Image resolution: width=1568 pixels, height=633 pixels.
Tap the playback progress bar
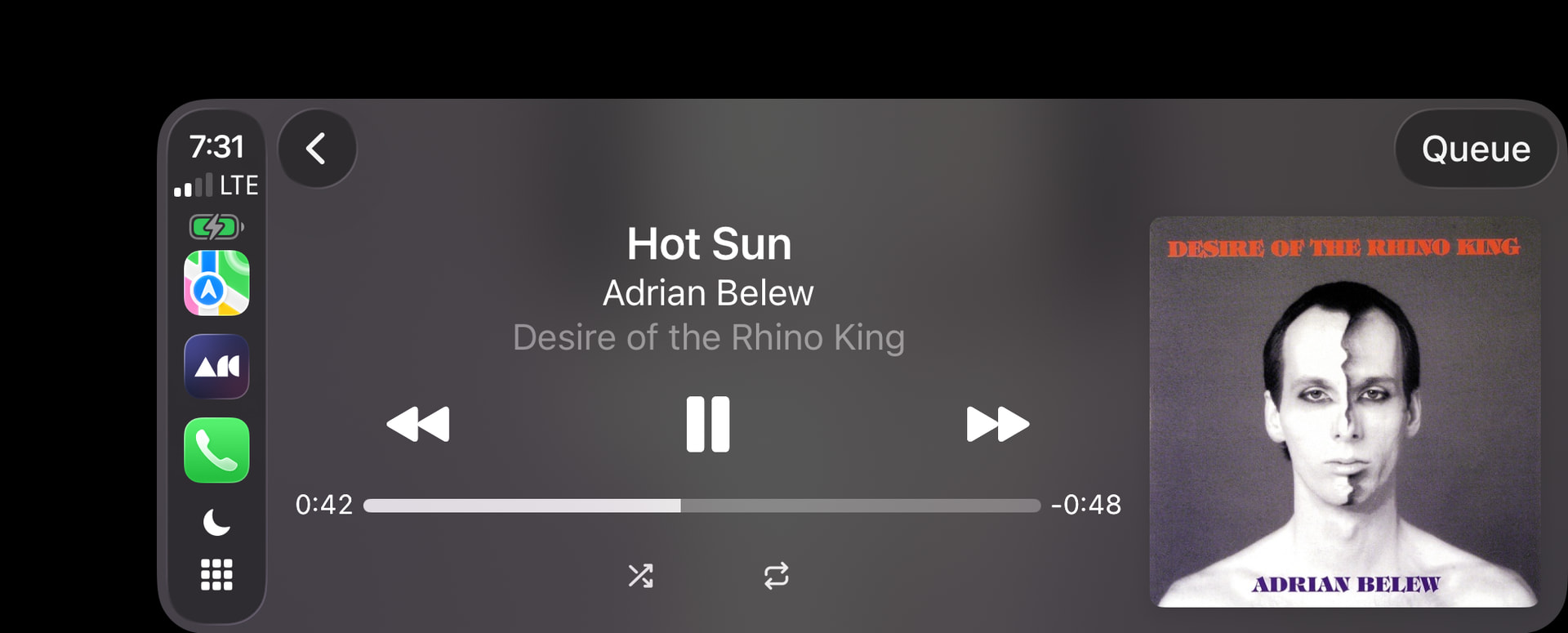click(x=702, y=506)
